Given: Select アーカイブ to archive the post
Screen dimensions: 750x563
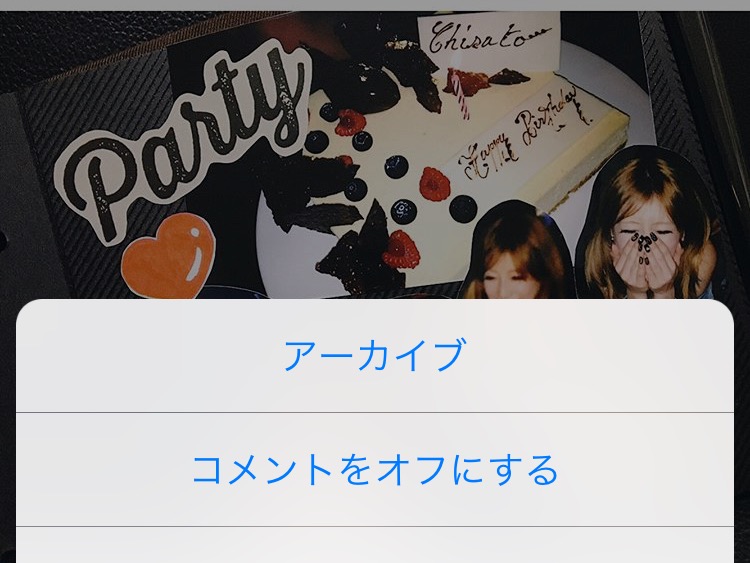Looking at the screenshot, I should coord(374,356).
